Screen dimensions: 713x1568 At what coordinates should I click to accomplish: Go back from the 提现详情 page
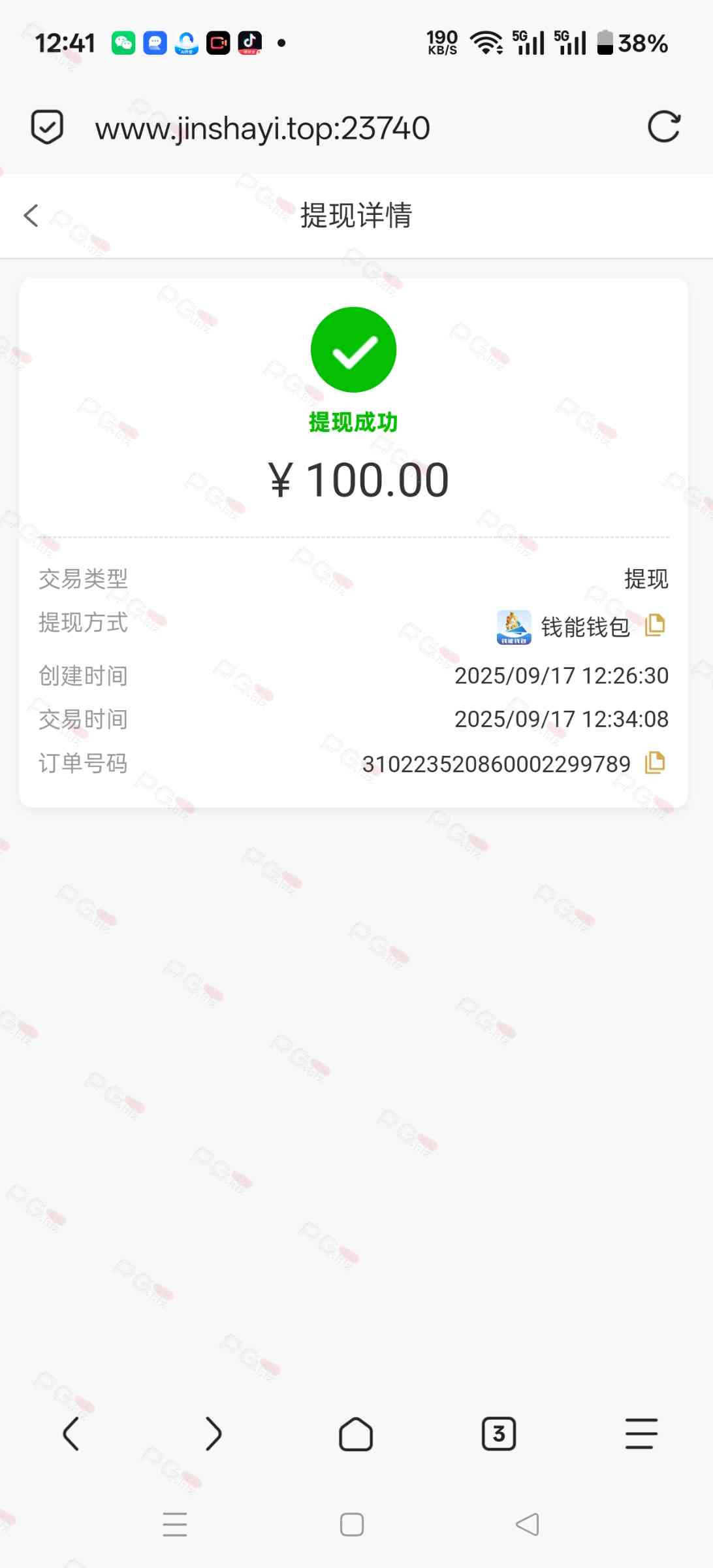pos(31,216)
